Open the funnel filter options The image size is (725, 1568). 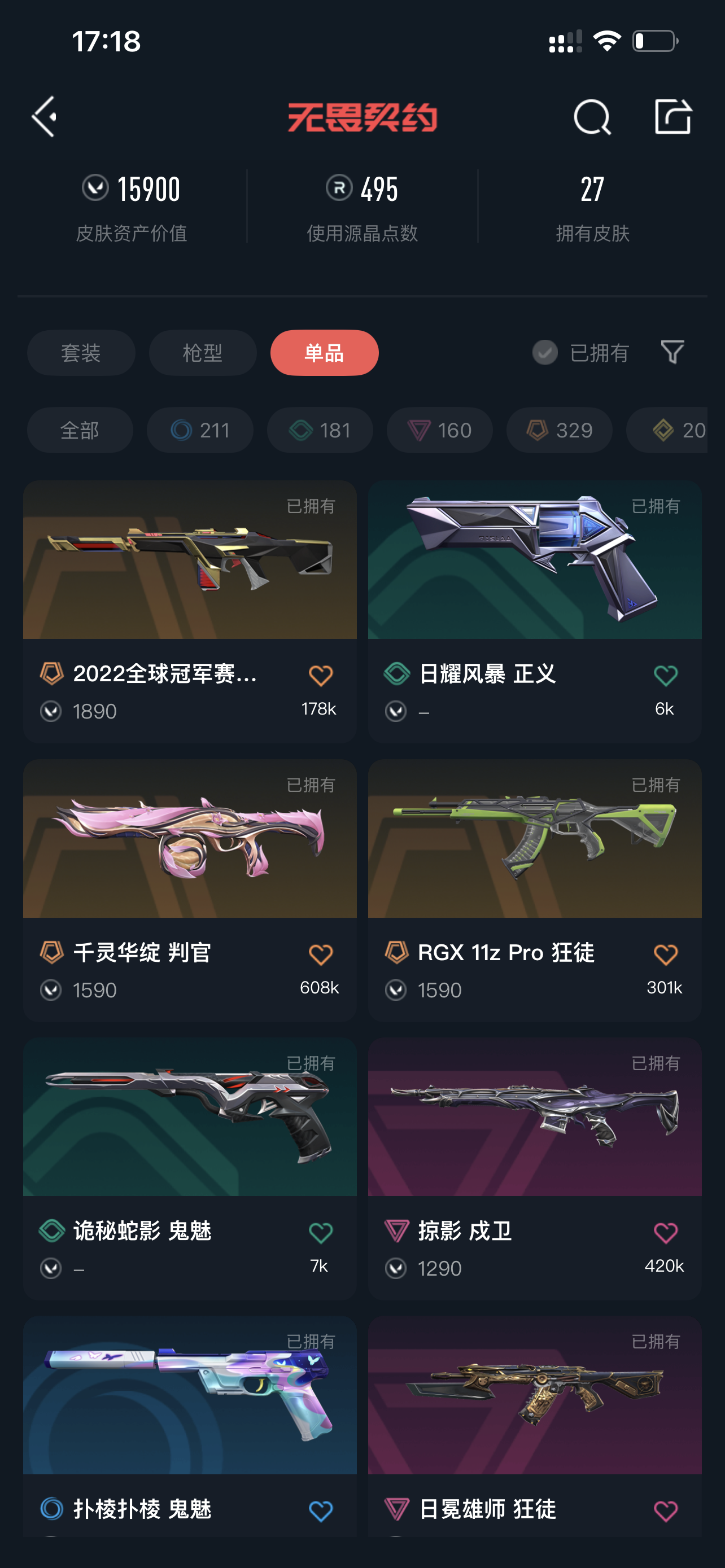tap(672, 352)
